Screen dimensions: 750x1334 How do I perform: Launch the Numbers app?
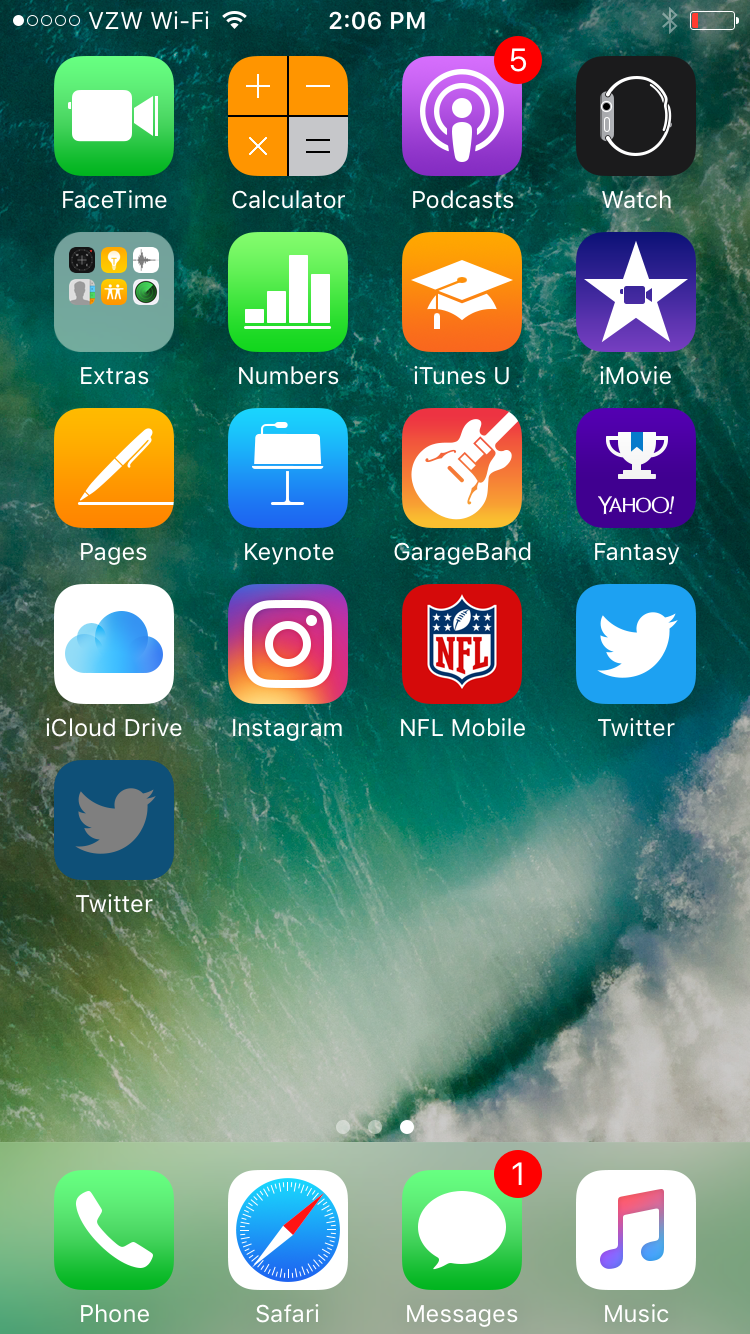(288, 292)
